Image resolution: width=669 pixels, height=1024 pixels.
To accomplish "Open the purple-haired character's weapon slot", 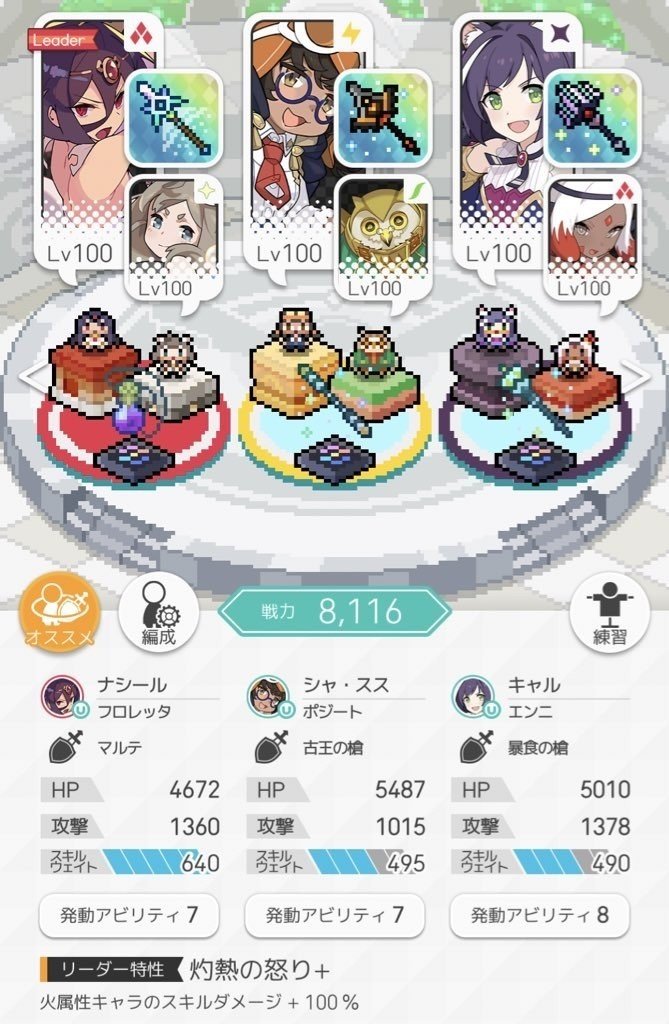I will [x=592, y=118].
